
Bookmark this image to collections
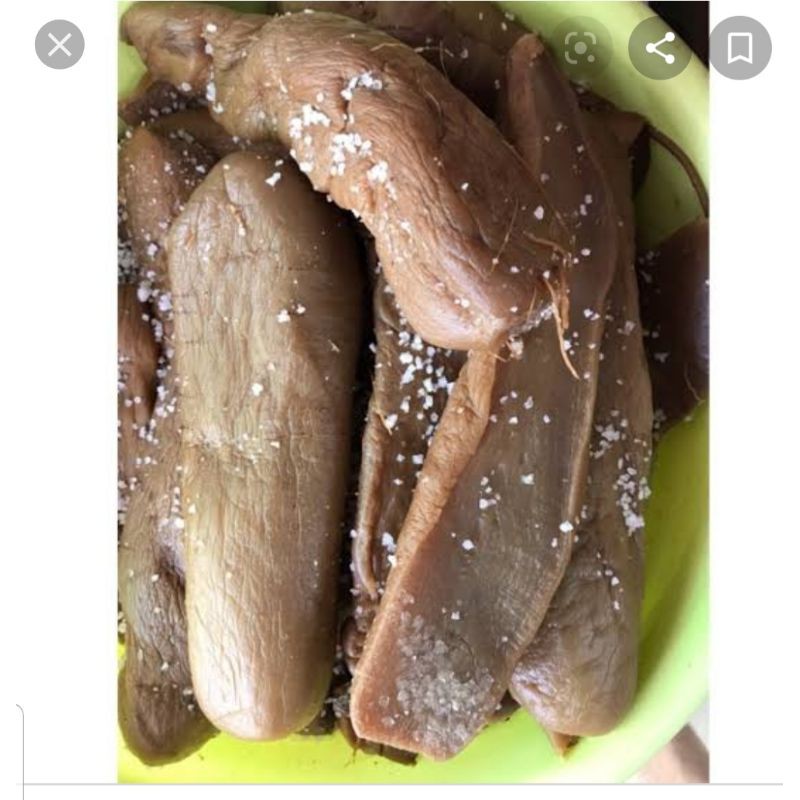tap(740, 47)
